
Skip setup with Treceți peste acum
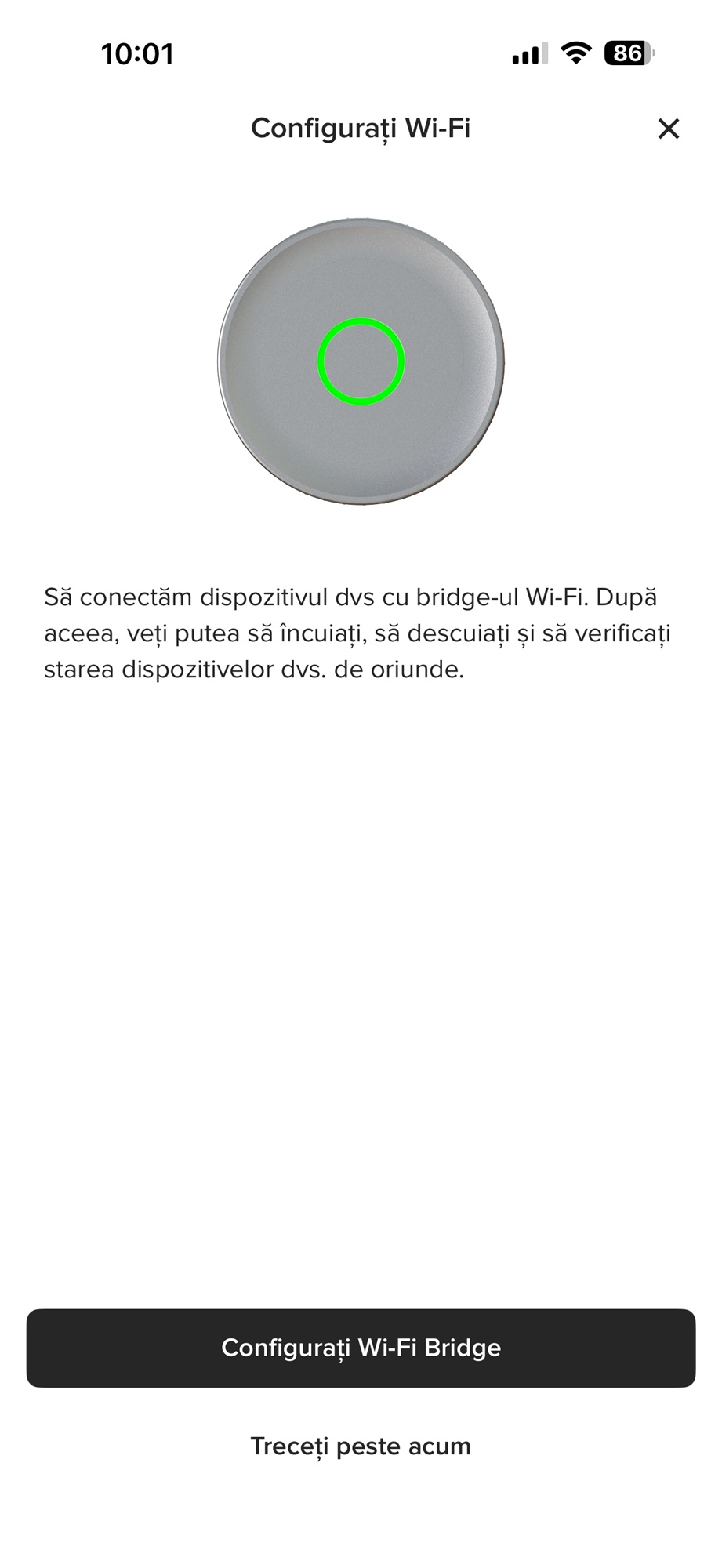(x=361, y=1446)
